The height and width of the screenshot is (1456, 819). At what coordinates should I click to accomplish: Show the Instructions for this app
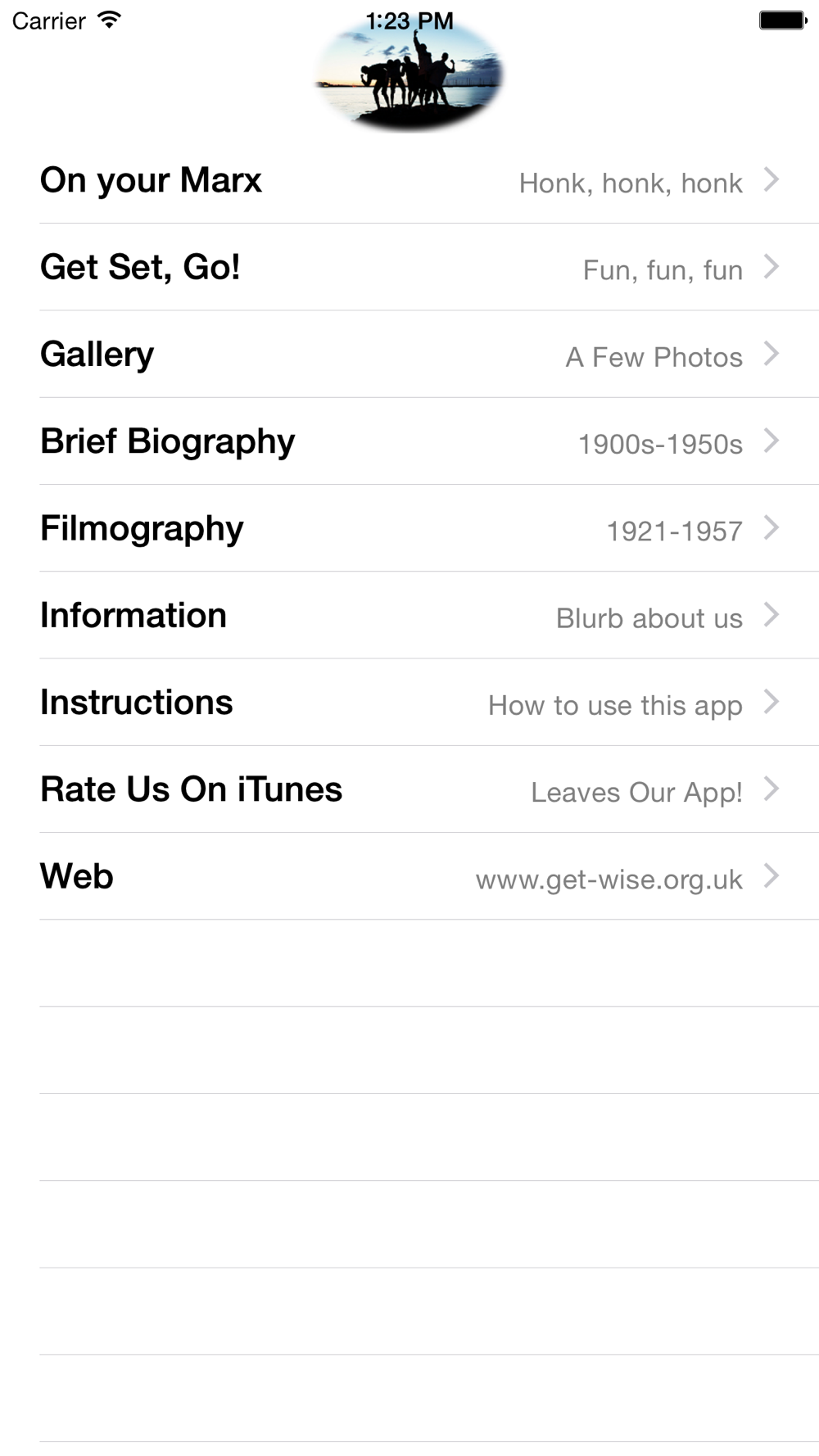pyautogui.click(x=409, y=703)
